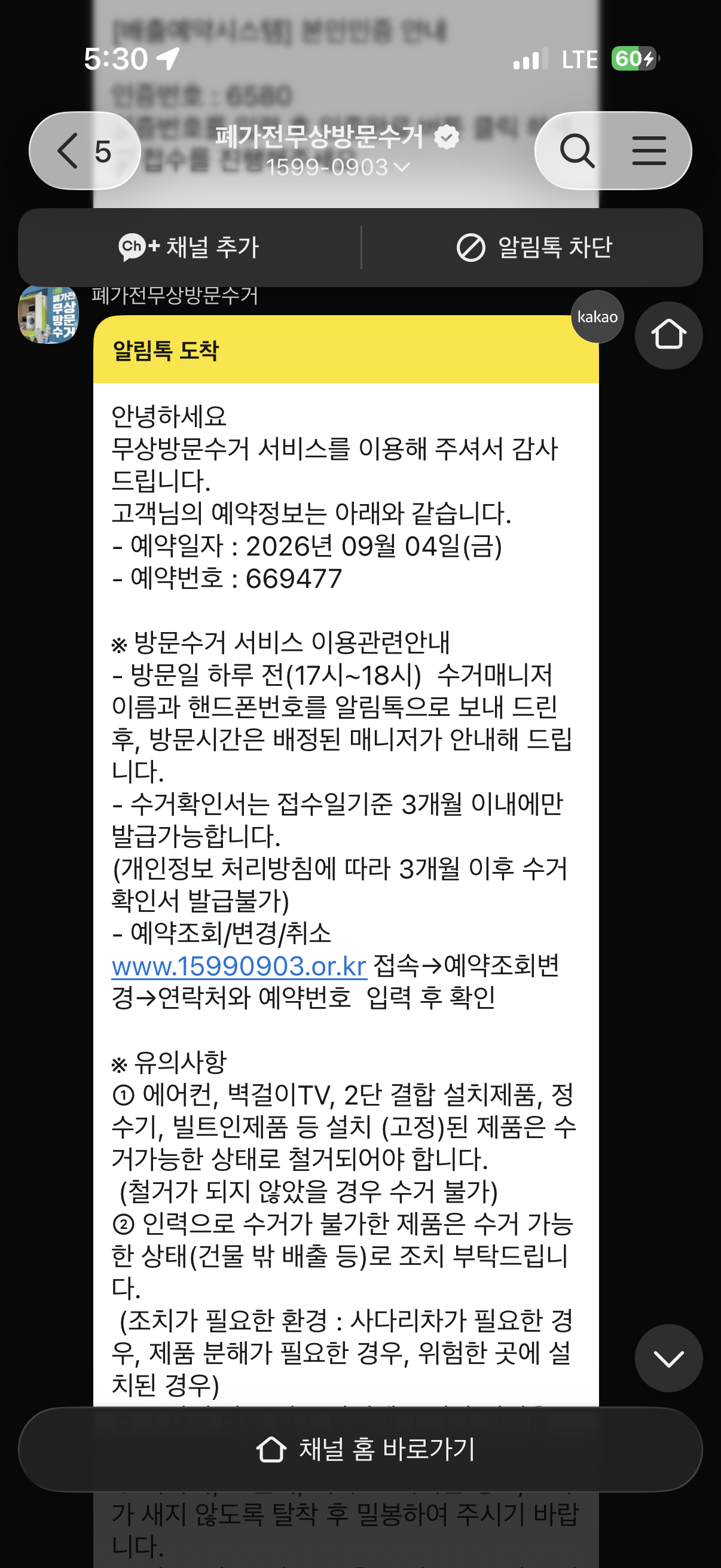Expand the 1599-0903 channel title dropdown

pyautogui.click(x=338, y=167)
